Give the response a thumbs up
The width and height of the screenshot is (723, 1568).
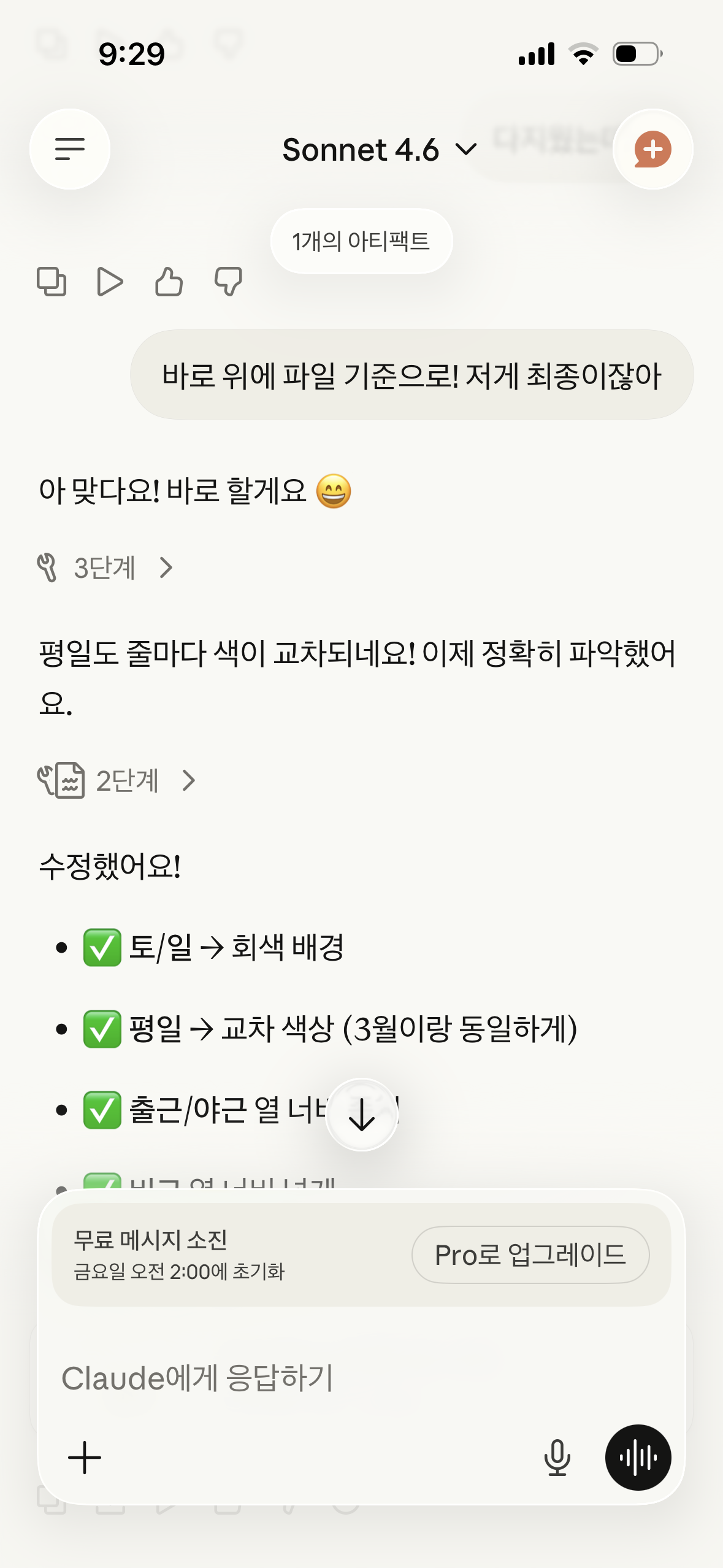[169, 282]
